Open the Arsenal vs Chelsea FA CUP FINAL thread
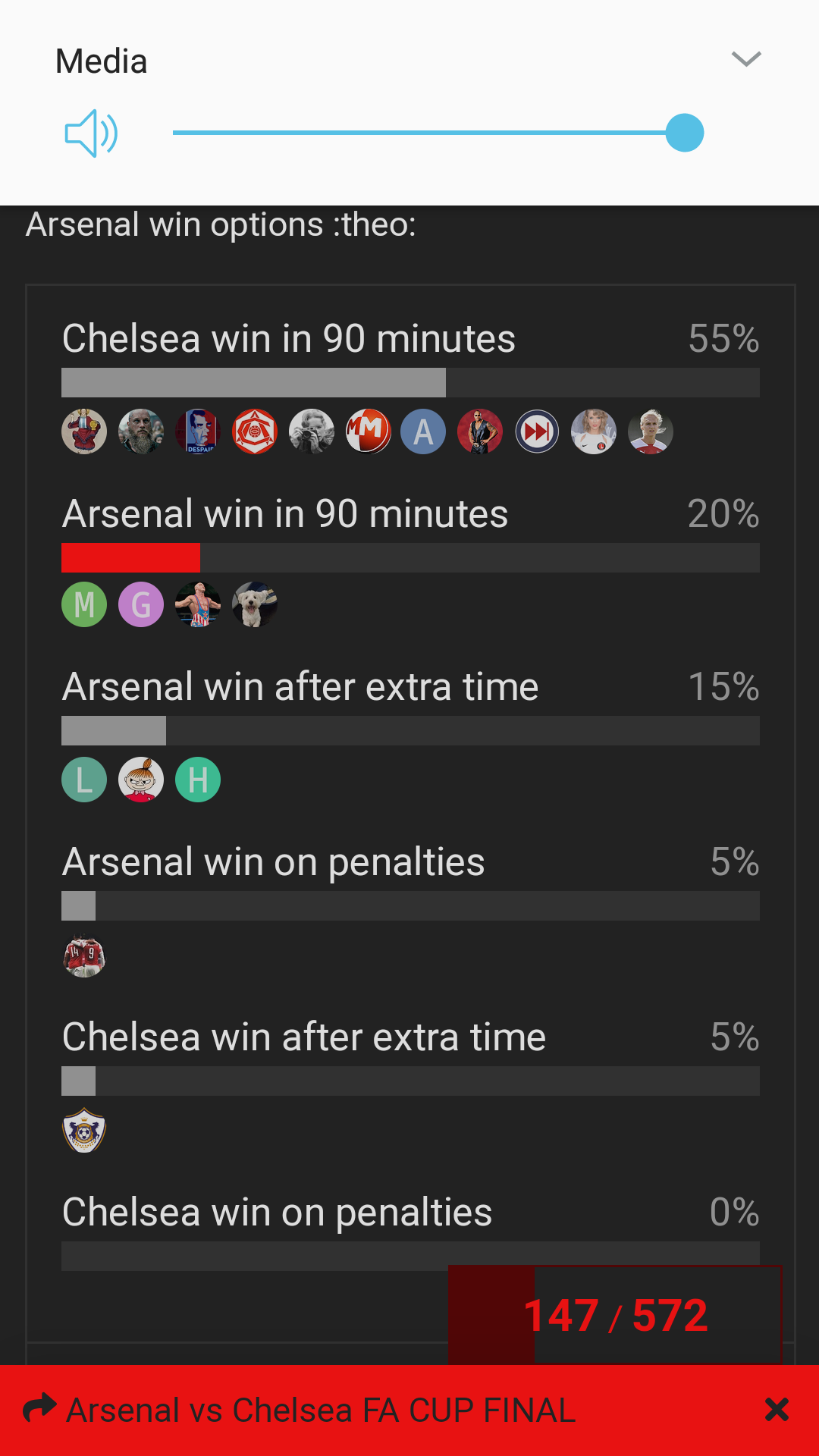 321,1410
